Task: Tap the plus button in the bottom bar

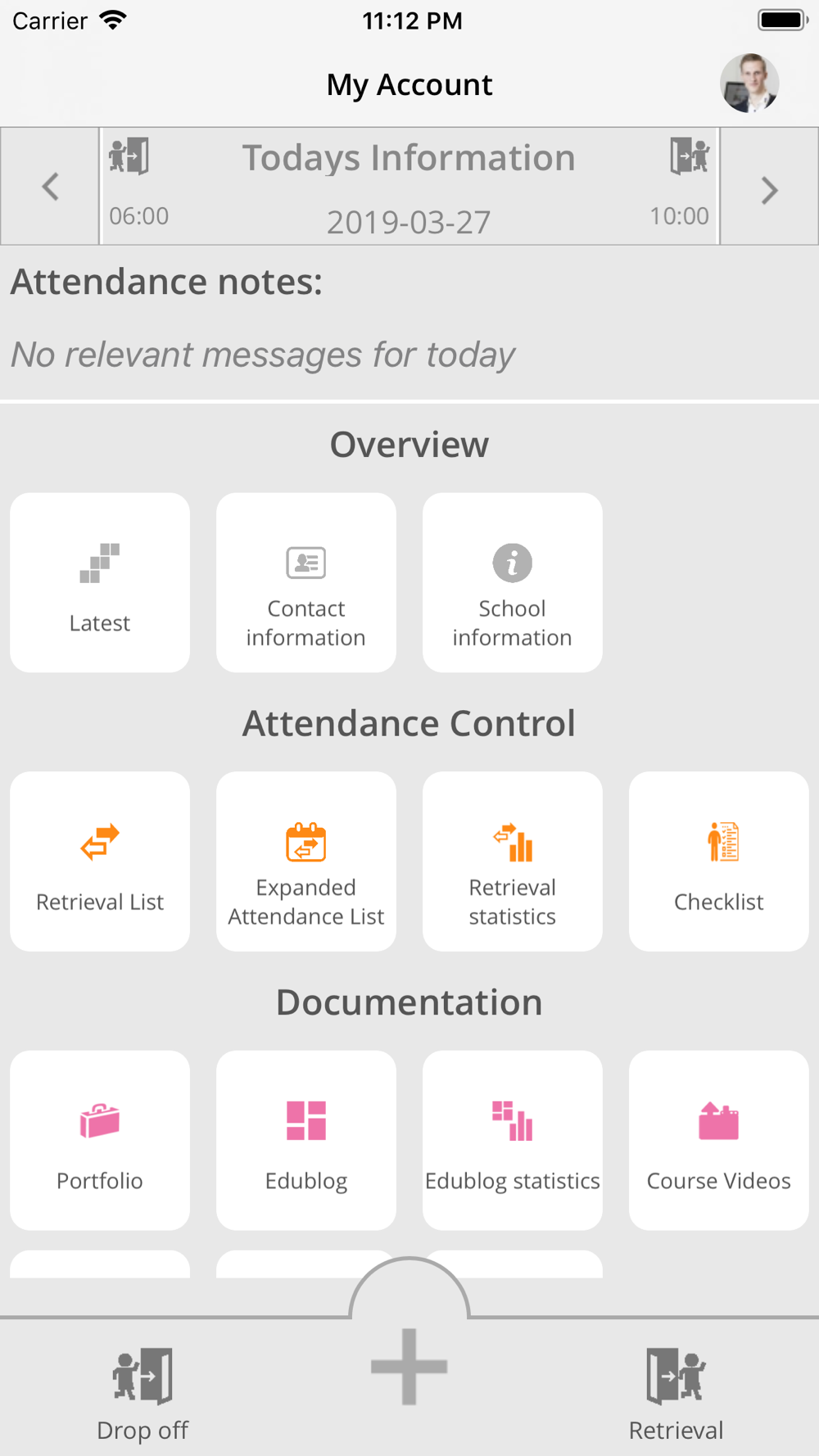Action: coord(409,1366)
